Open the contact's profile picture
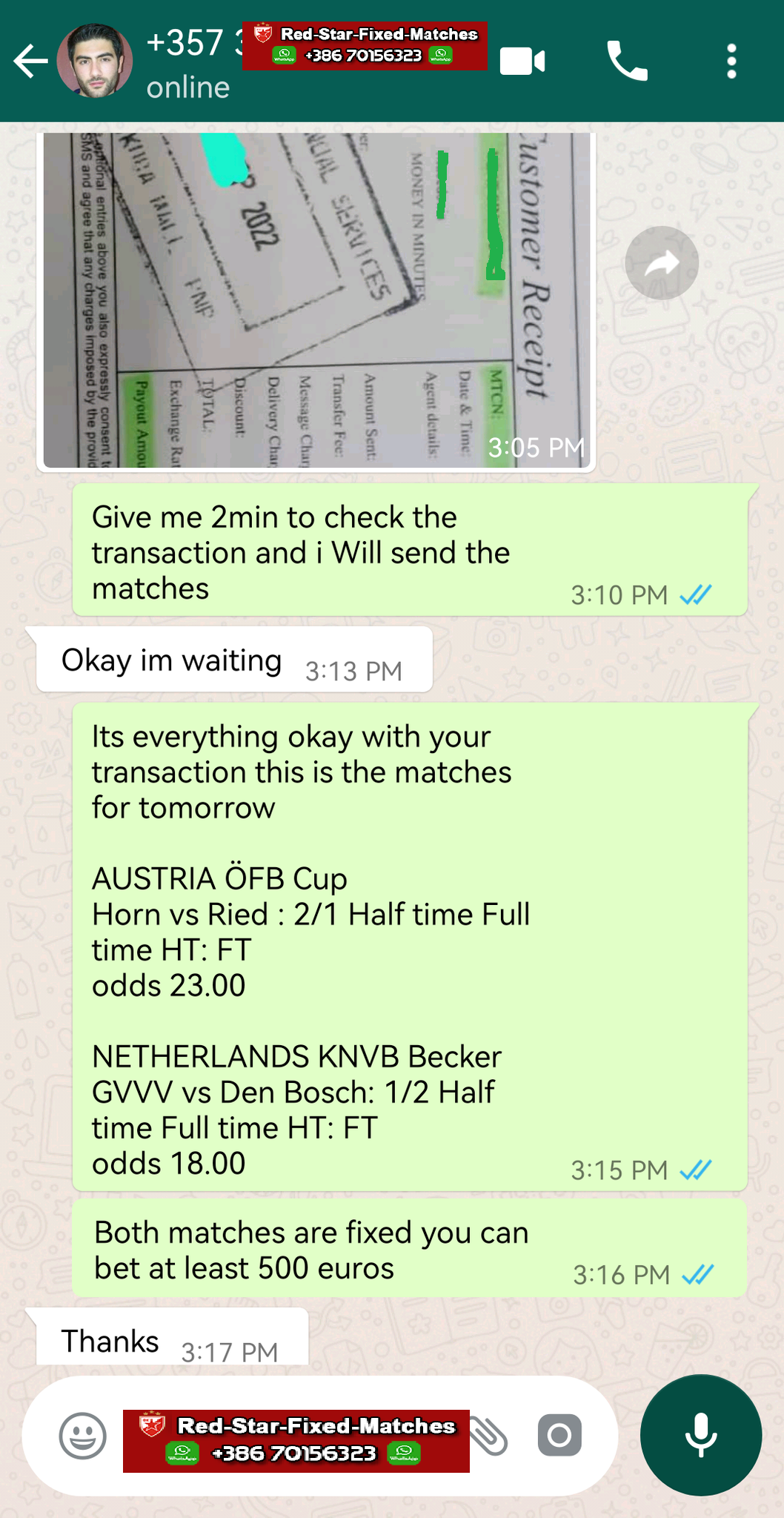 (95, 62)
